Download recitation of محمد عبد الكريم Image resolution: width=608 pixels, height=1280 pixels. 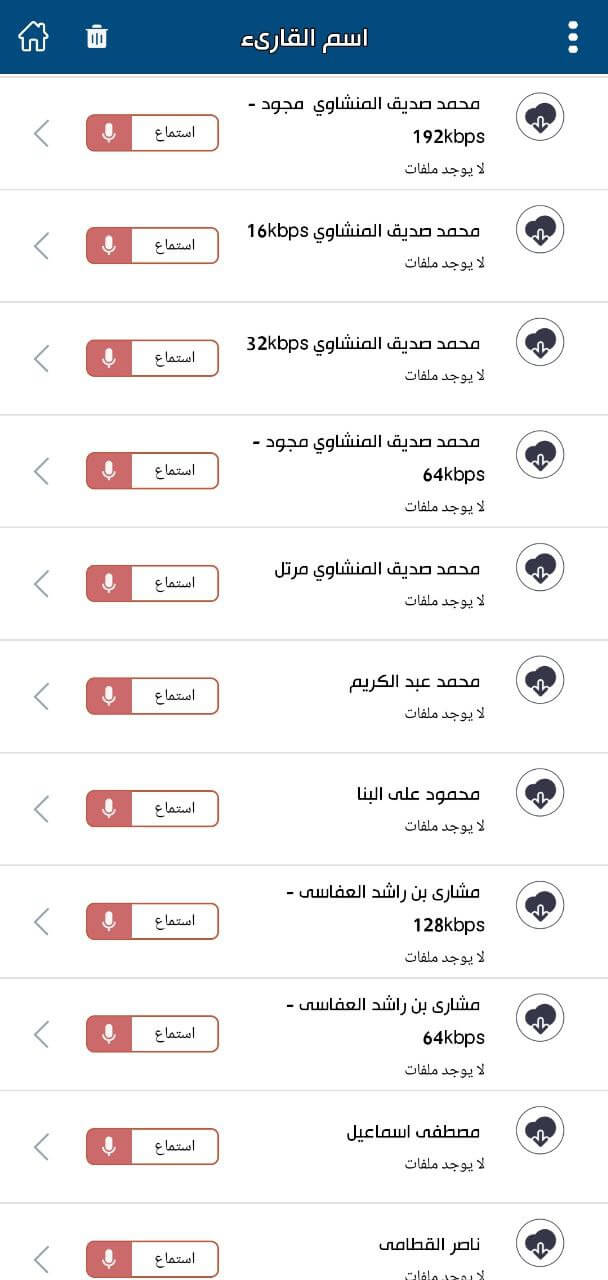540,680
